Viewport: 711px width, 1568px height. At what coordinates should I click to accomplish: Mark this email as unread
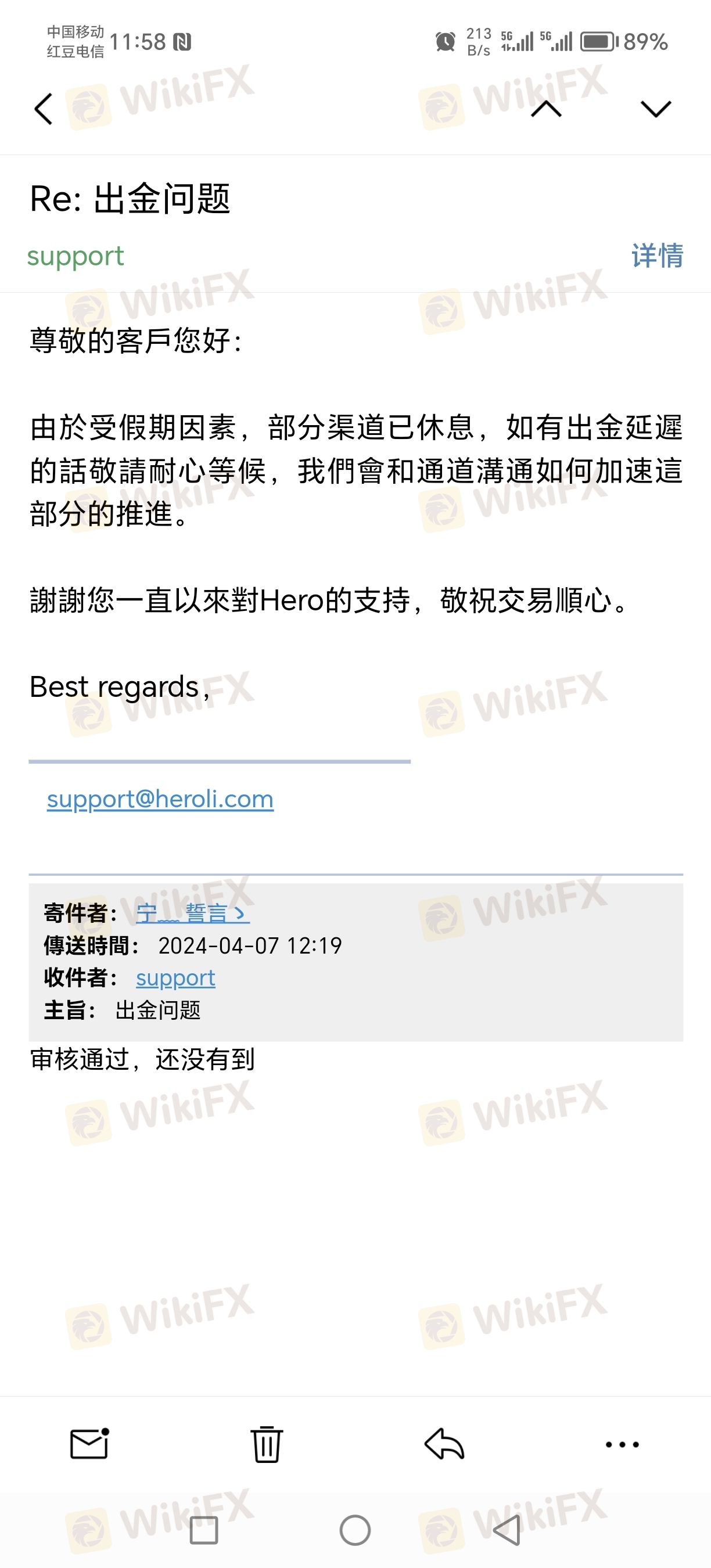point(89,1444)
